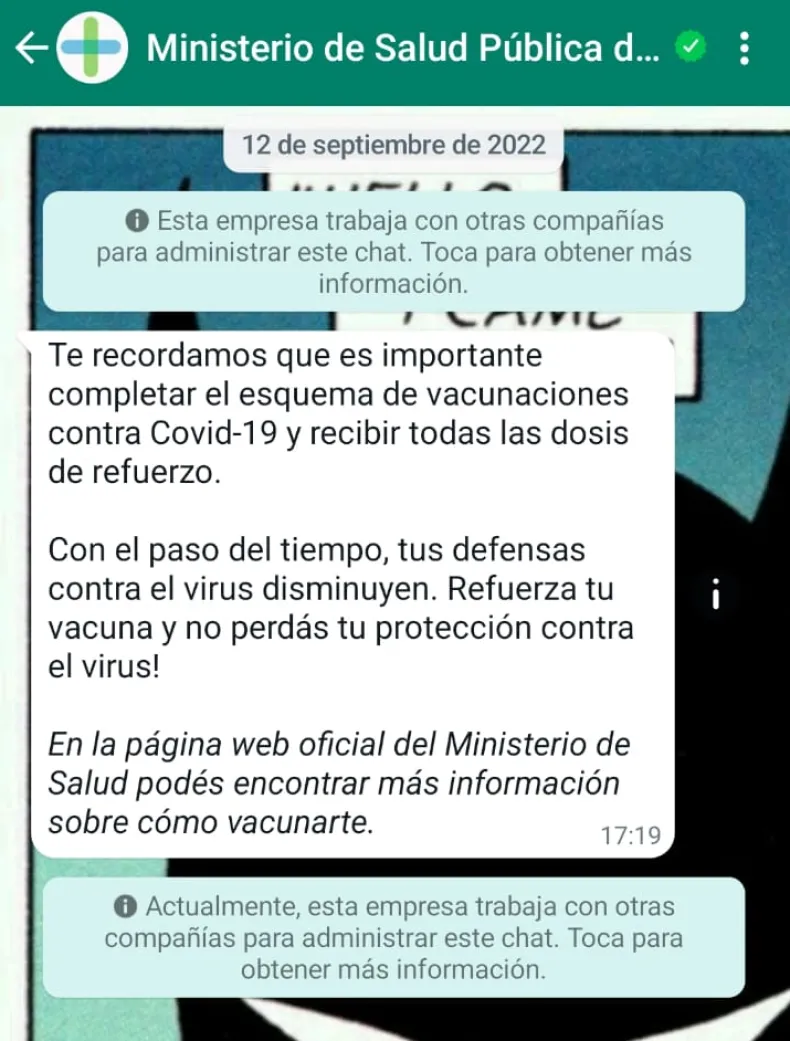Viewport: 790px width, 1041px height.
Task: Open the info icon beside the message
Action: [x=714, y=593]
